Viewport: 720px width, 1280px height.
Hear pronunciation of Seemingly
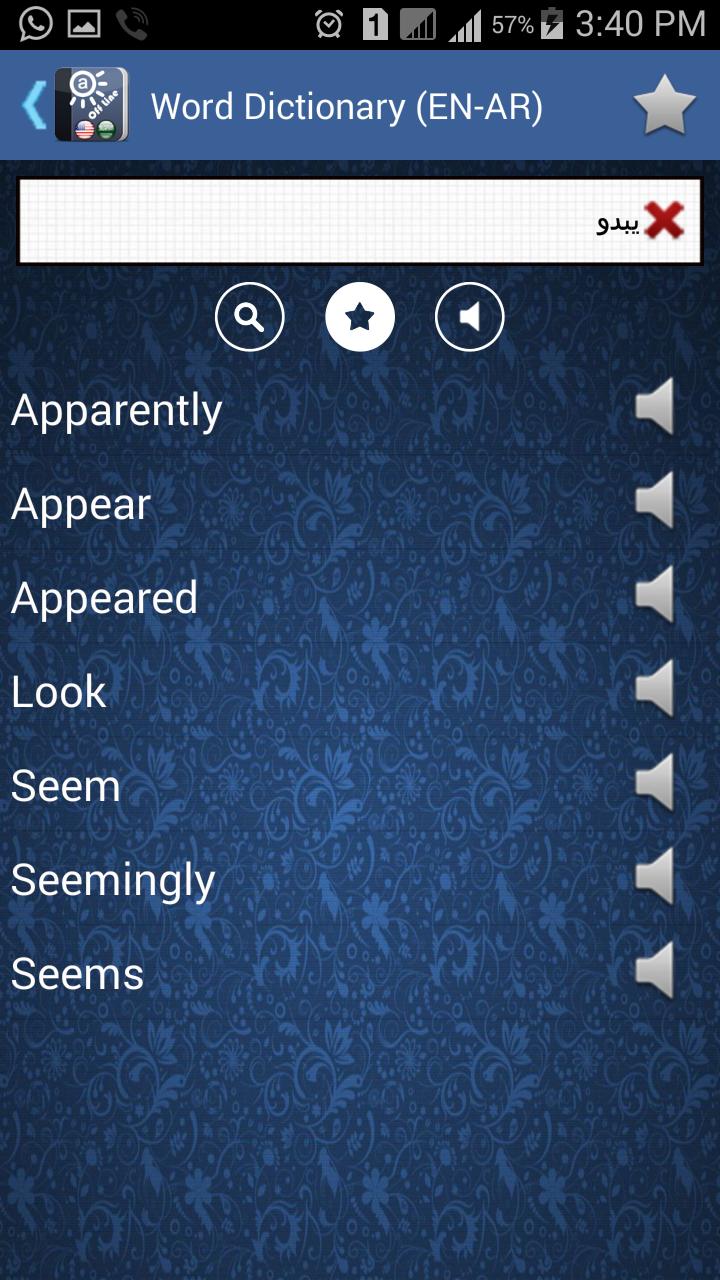(x=656, y=876)
